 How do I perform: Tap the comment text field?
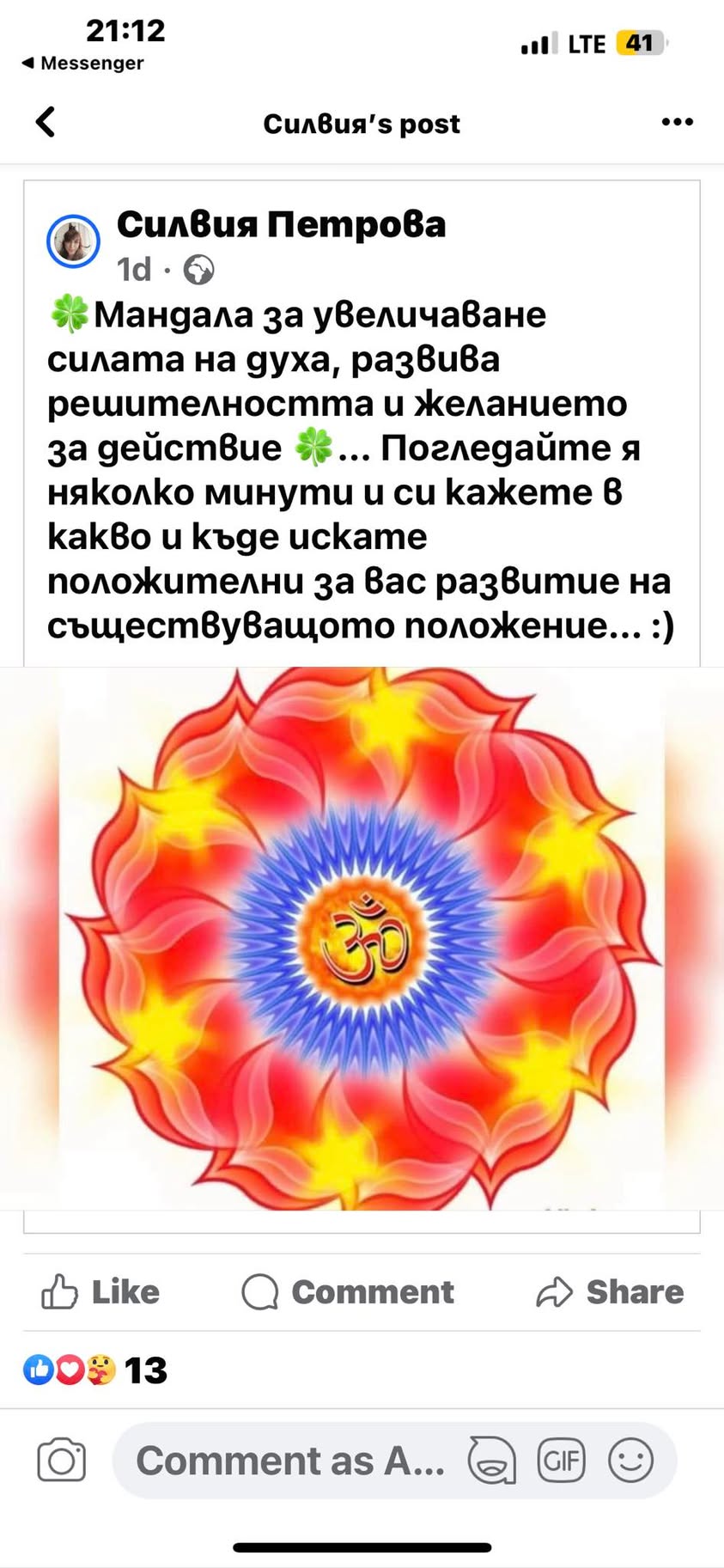[290, 1461]
